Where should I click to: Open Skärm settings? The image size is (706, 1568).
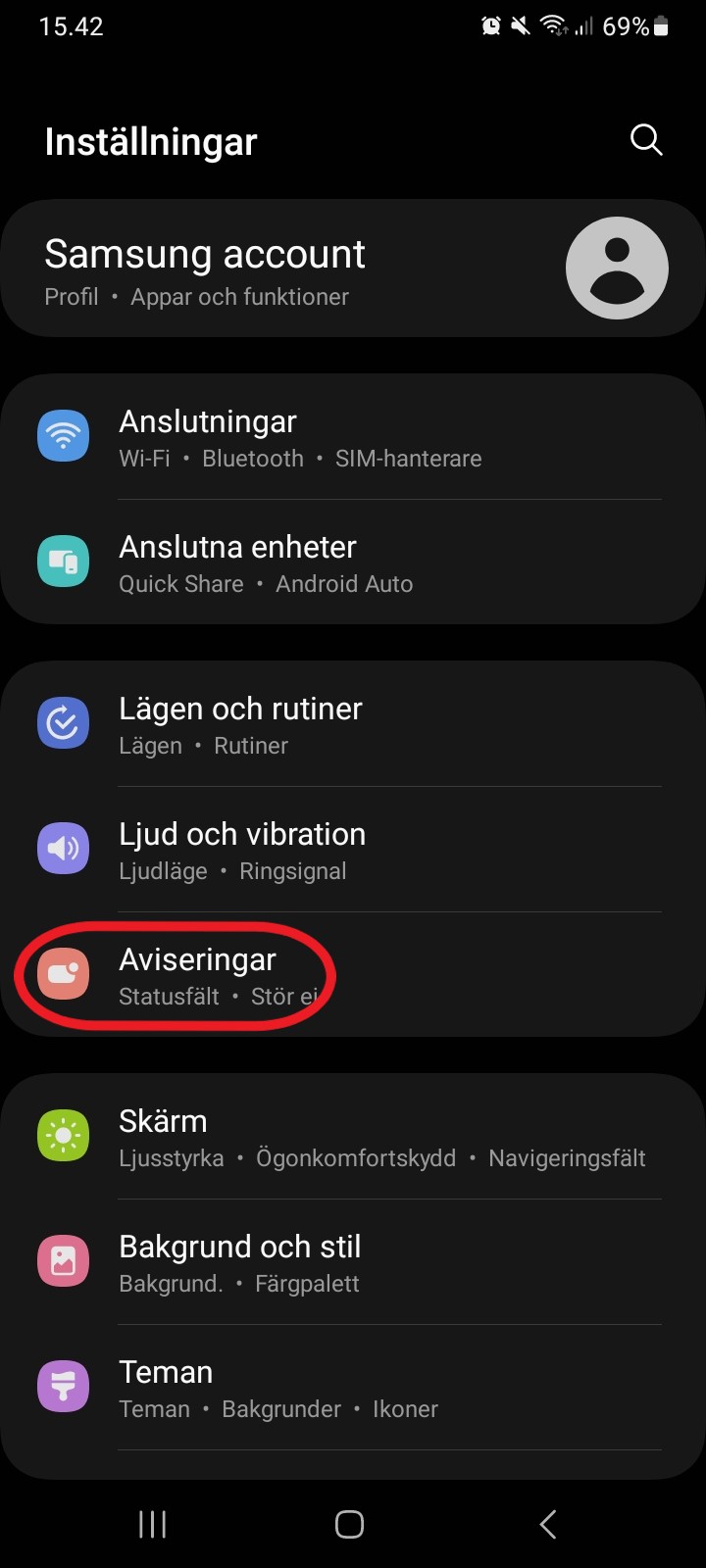353,1136
